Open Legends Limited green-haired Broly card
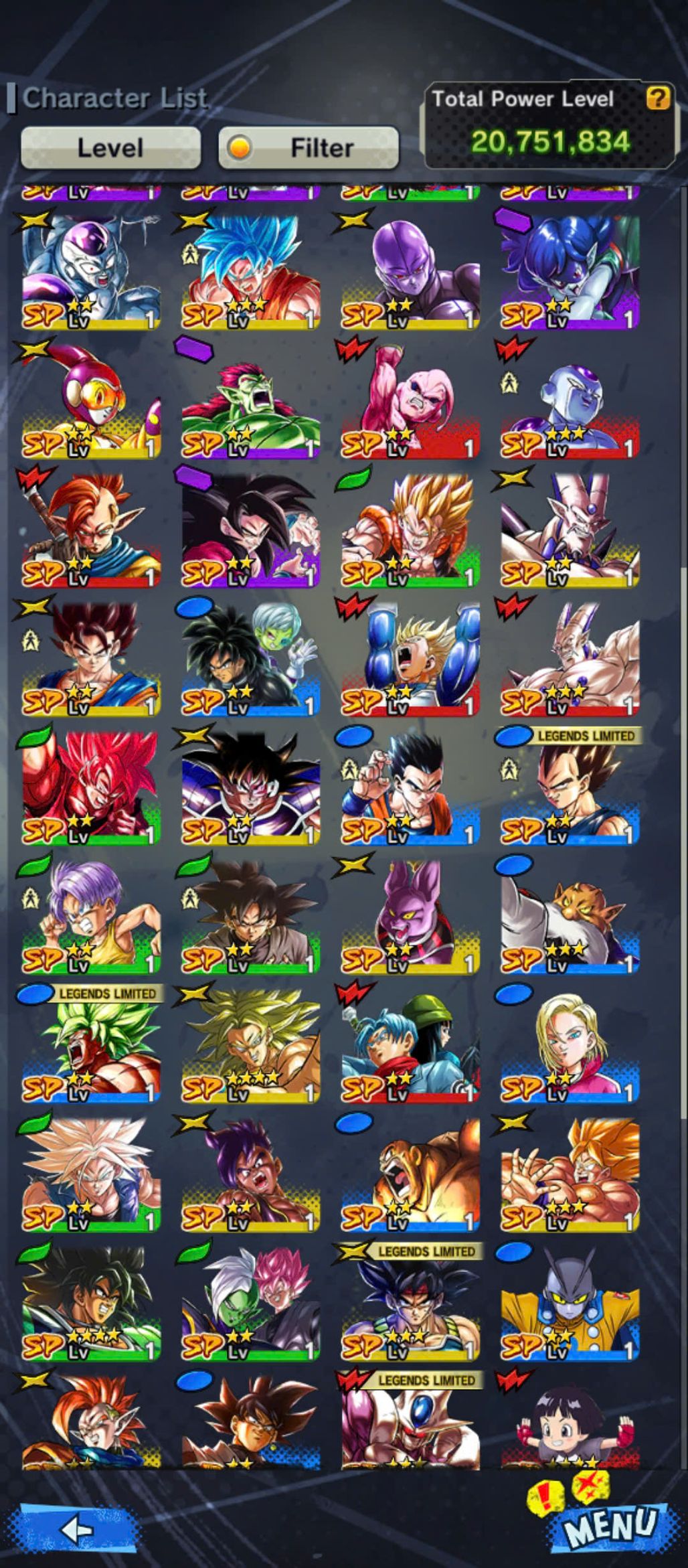Screen dimensions: 688x1568 (91, 1046)
